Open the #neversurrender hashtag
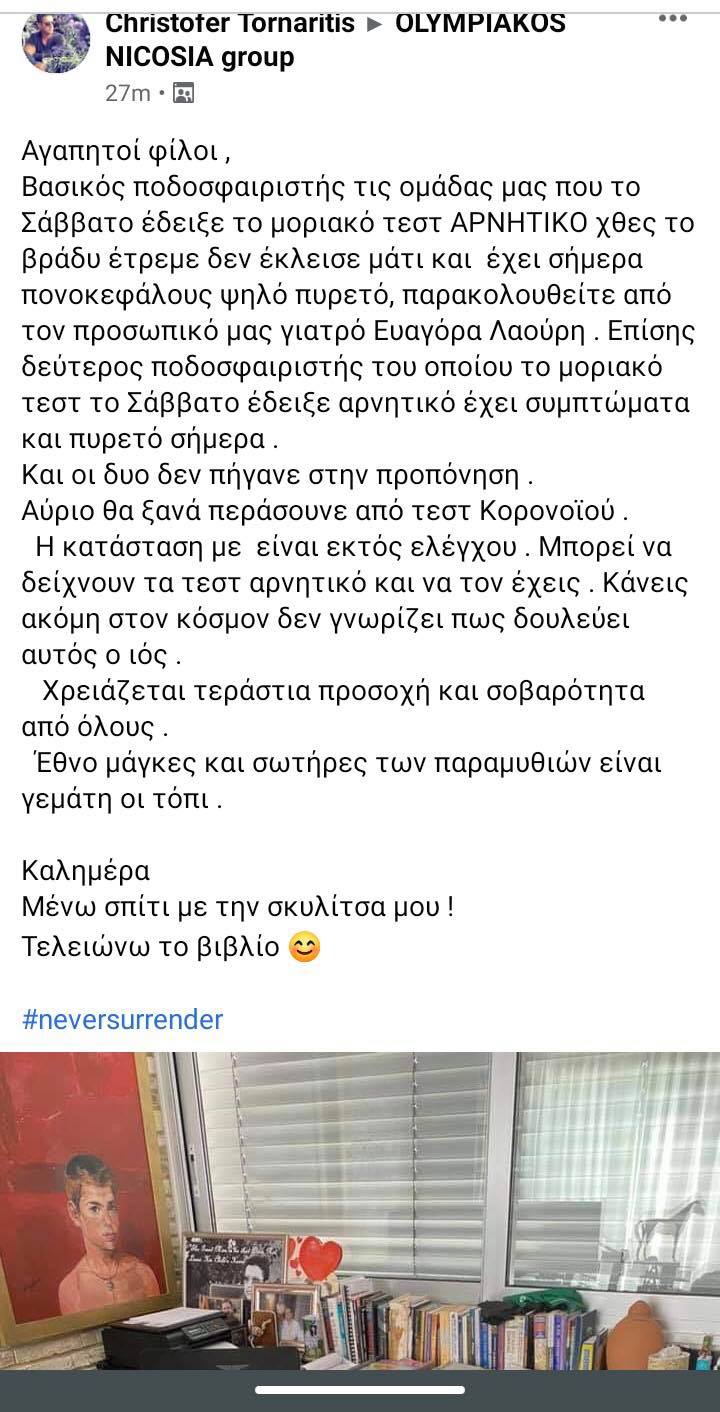Viewport: 720px width, 1412px height. [x=122, y=1020]
